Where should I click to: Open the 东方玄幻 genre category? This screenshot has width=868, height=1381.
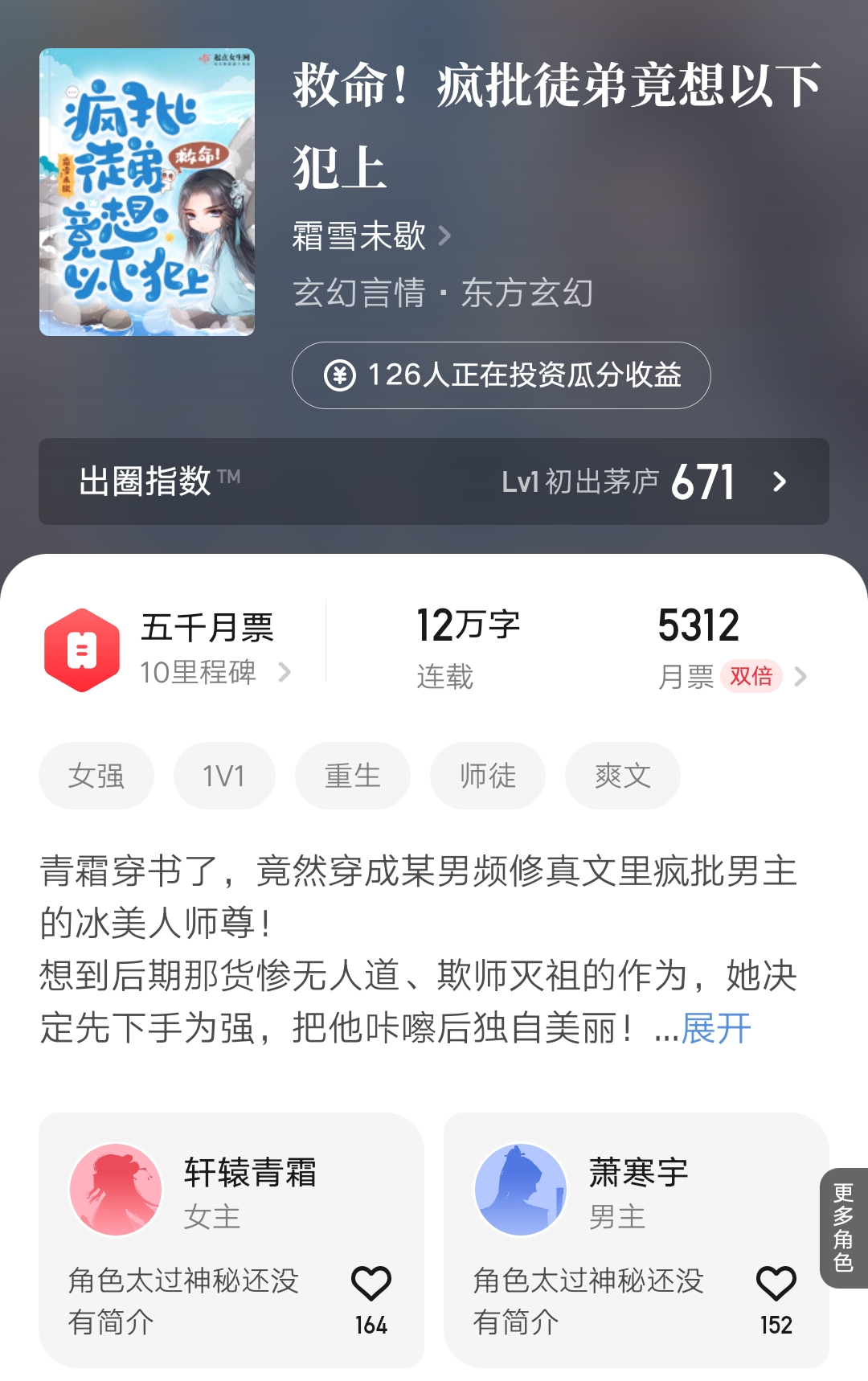(529, 294)
